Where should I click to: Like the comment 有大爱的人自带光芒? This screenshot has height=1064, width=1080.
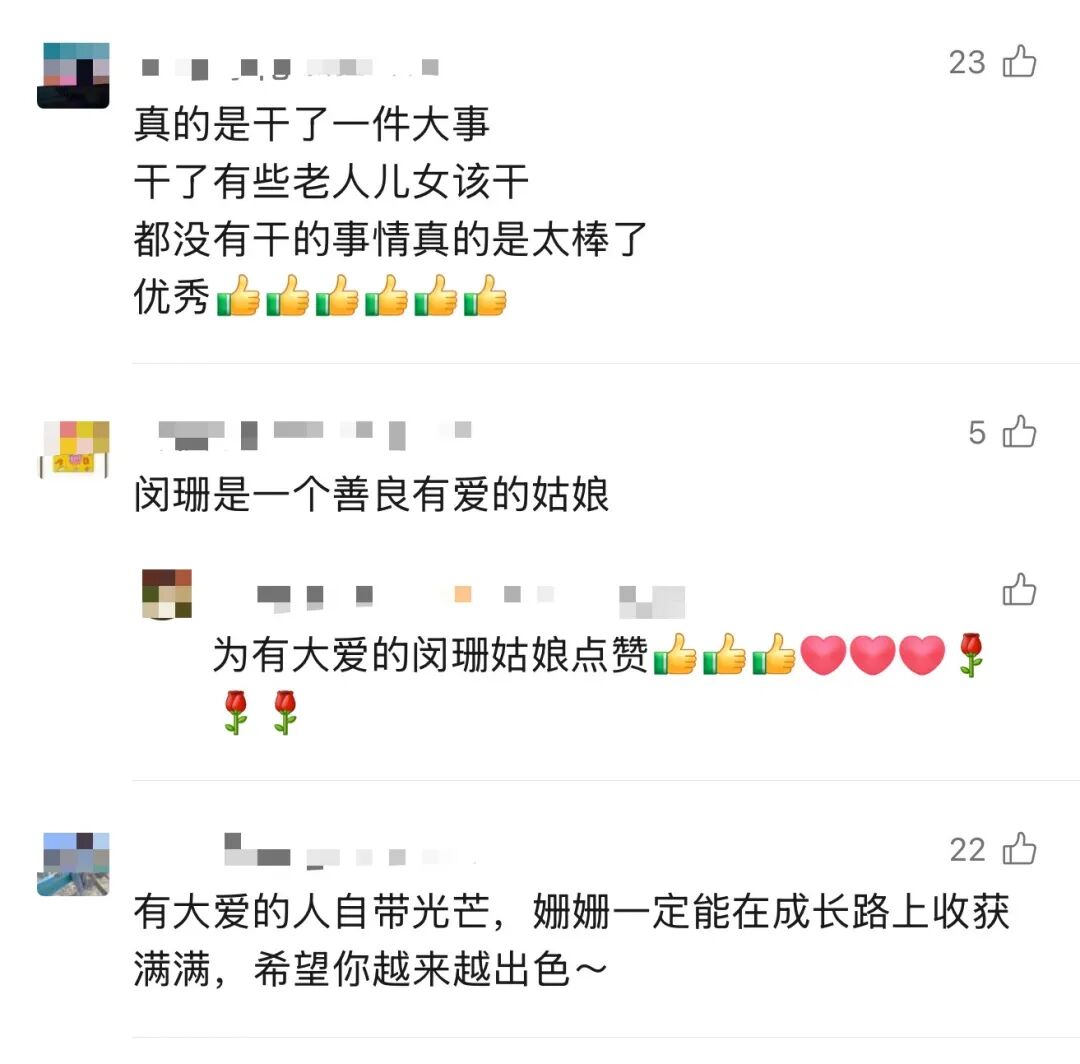pos(1019,850)
